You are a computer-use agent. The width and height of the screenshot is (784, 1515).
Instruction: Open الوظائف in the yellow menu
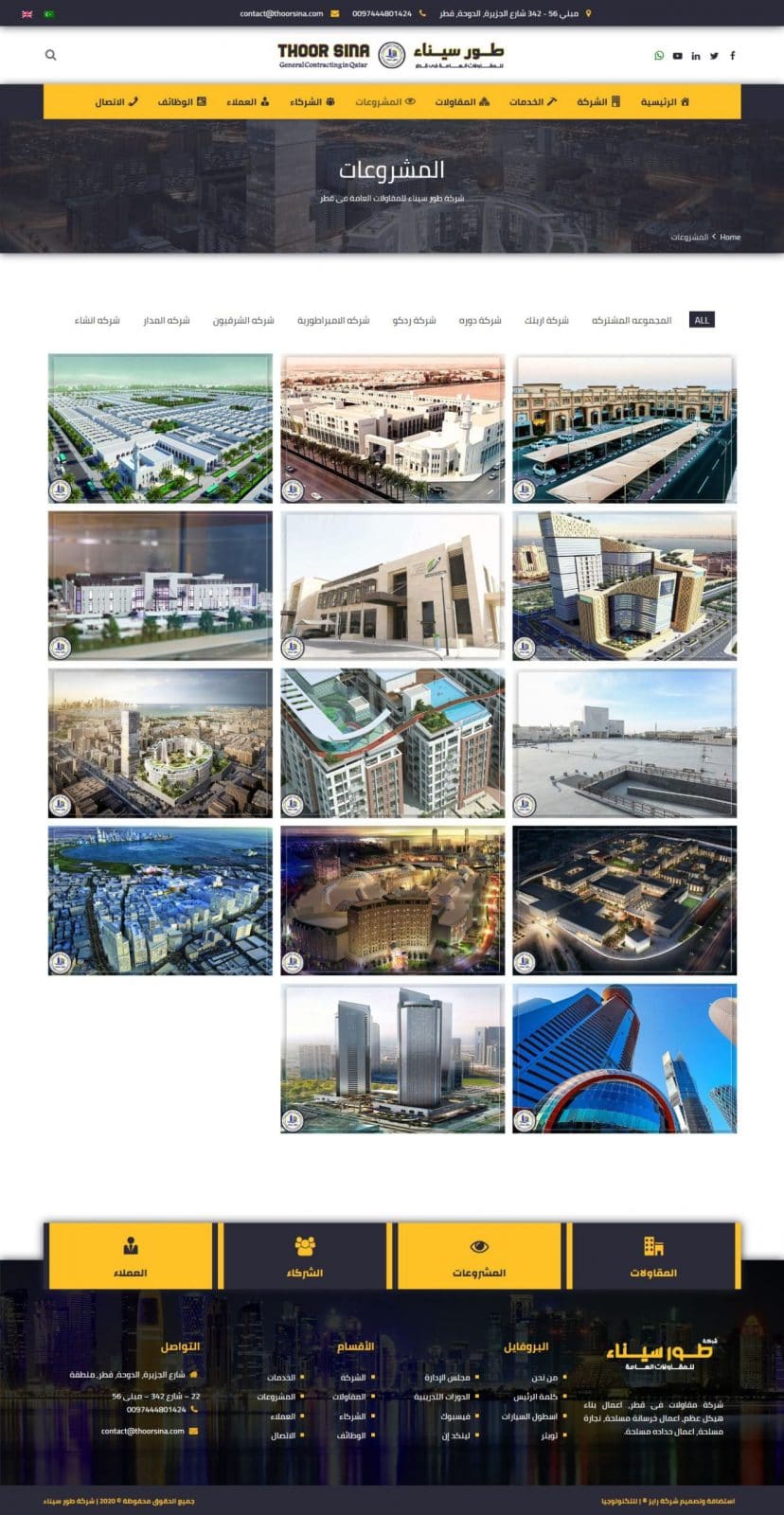[x=182, y=101]
